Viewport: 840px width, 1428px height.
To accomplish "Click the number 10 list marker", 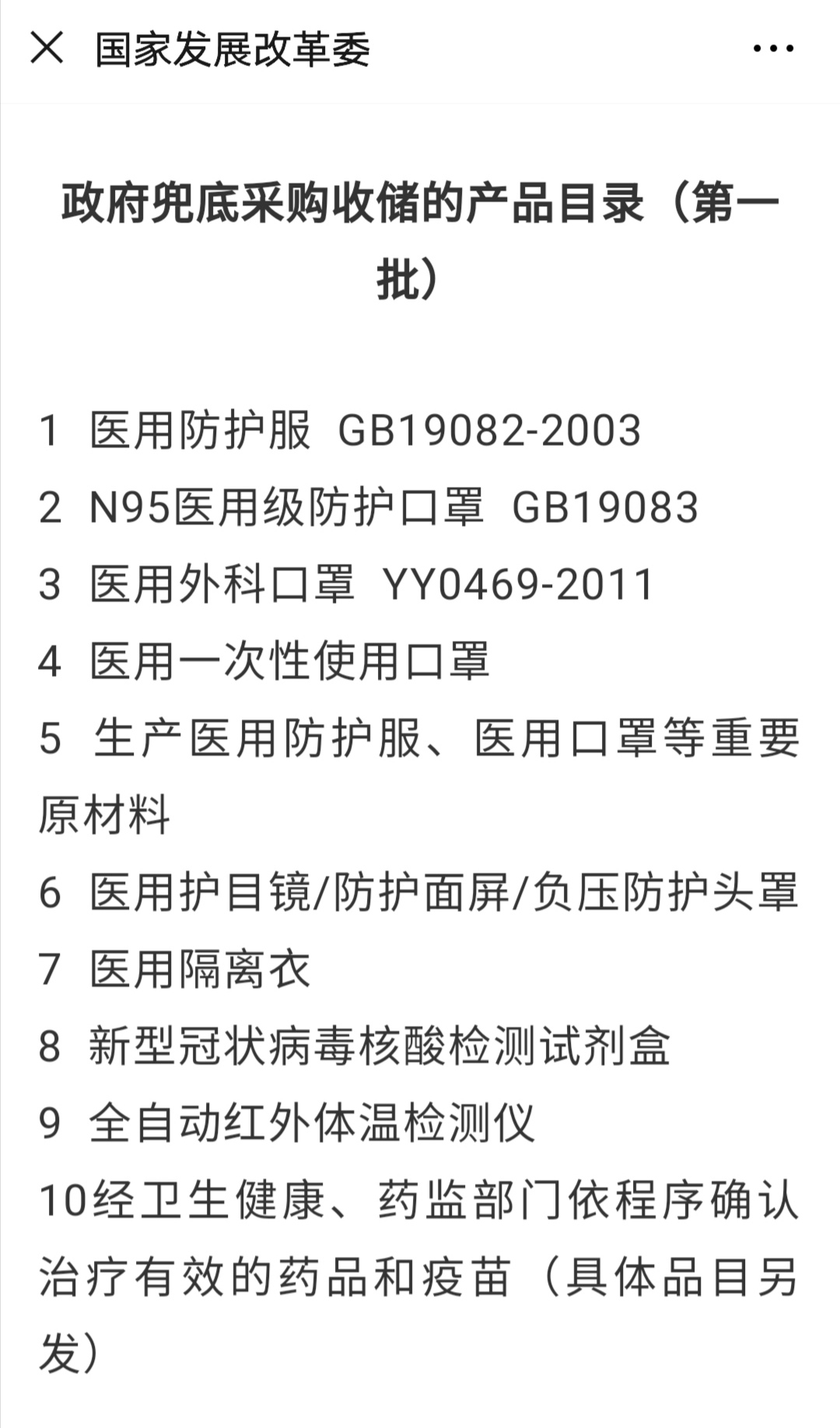I will [58, 1202].
